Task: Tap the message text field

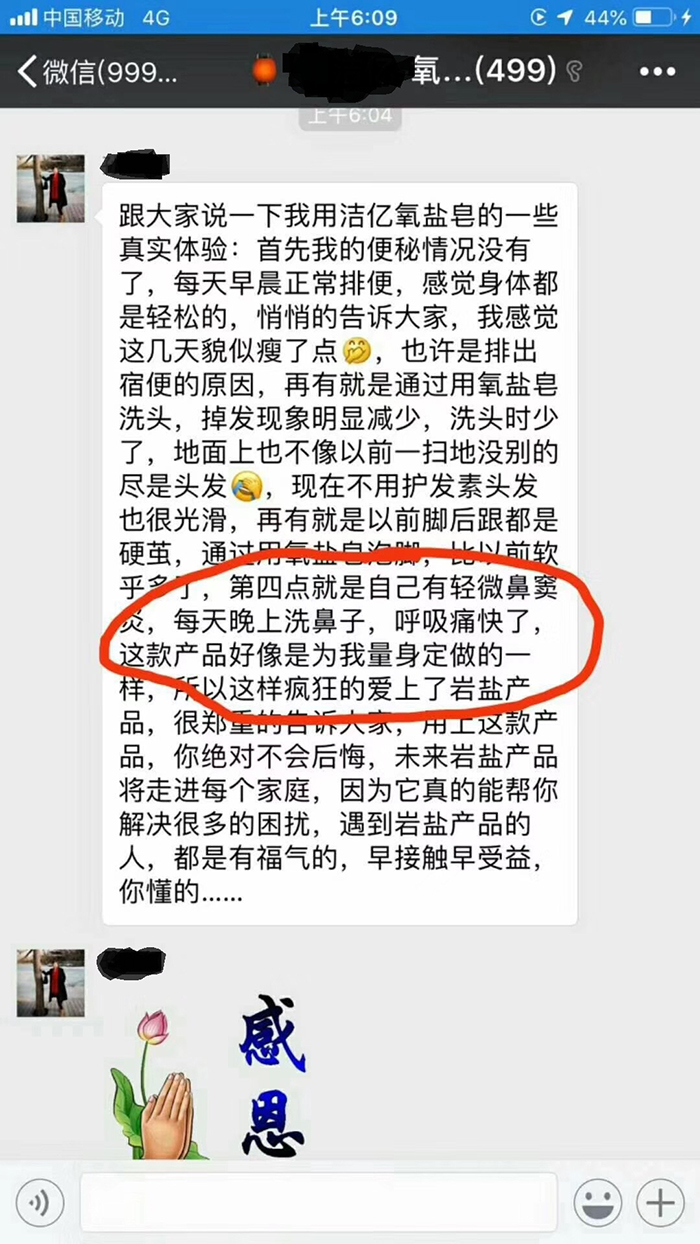Action: coord(318,1203)
